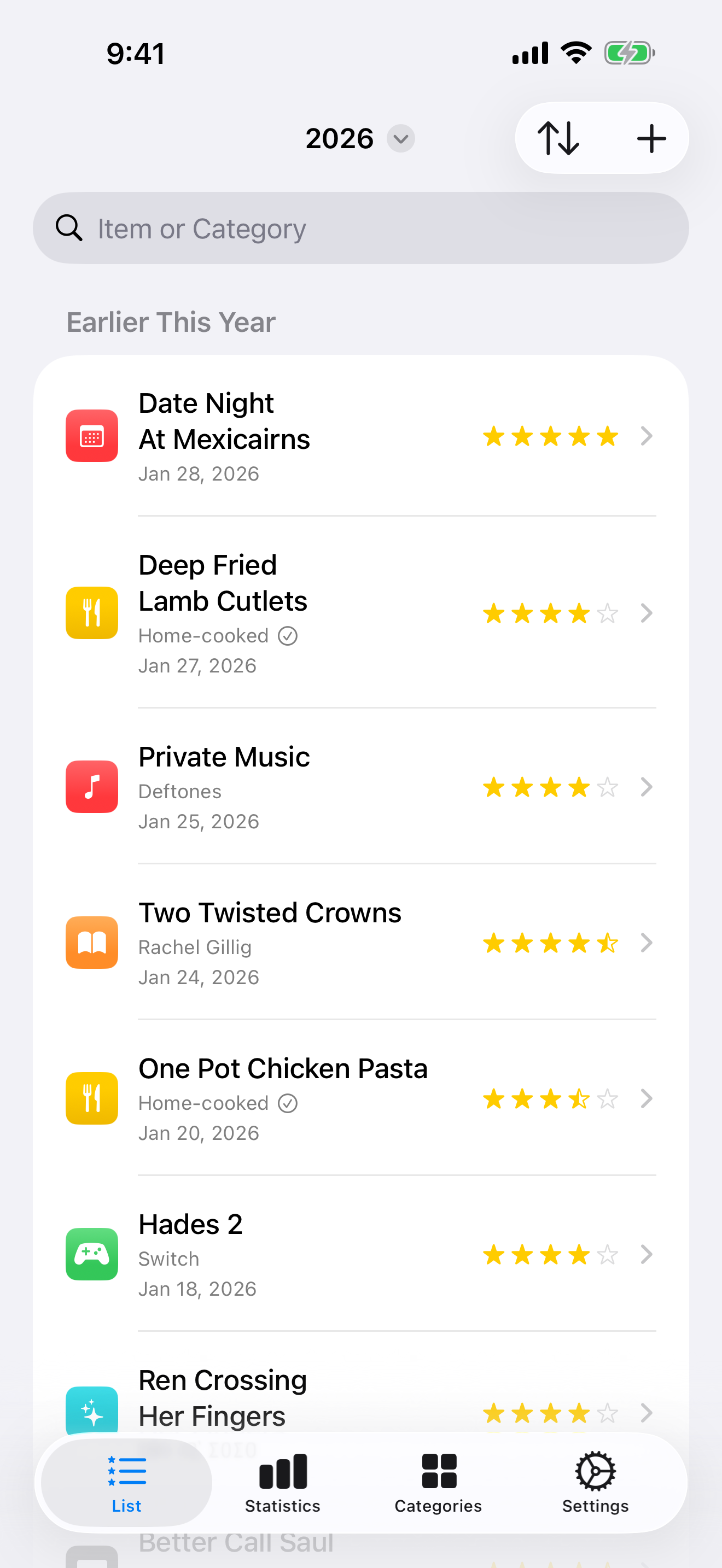
Task: Switch to the Statistics tab
Action: [282, 1483]
